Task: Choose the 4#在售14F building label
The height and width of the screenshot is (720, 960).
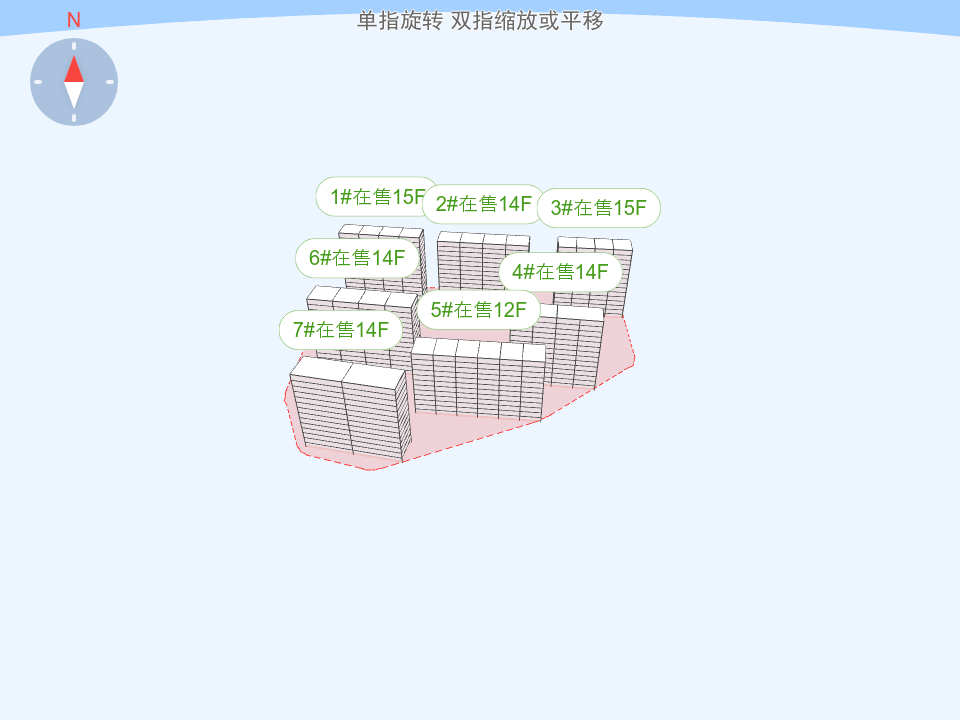Action: (x=560, y=272)
